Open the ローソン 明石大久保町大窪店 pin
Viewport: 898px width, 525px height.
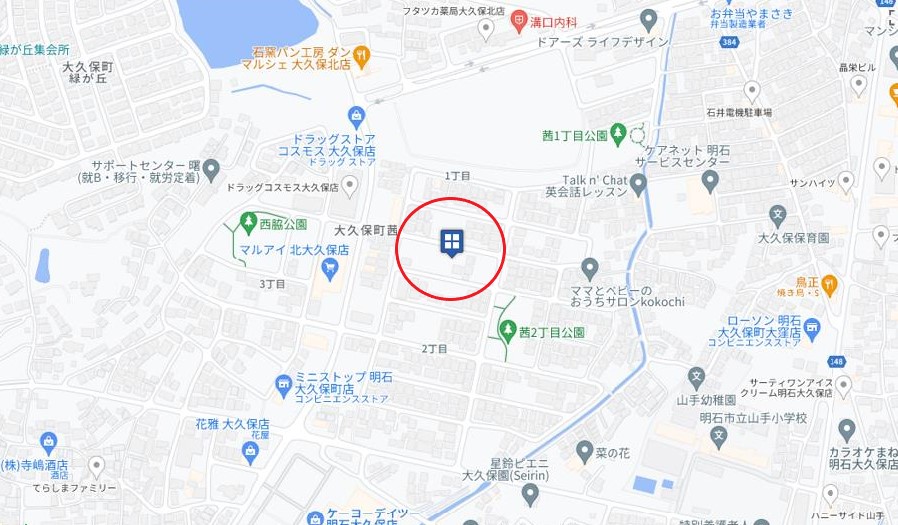(x=812, y=327)
